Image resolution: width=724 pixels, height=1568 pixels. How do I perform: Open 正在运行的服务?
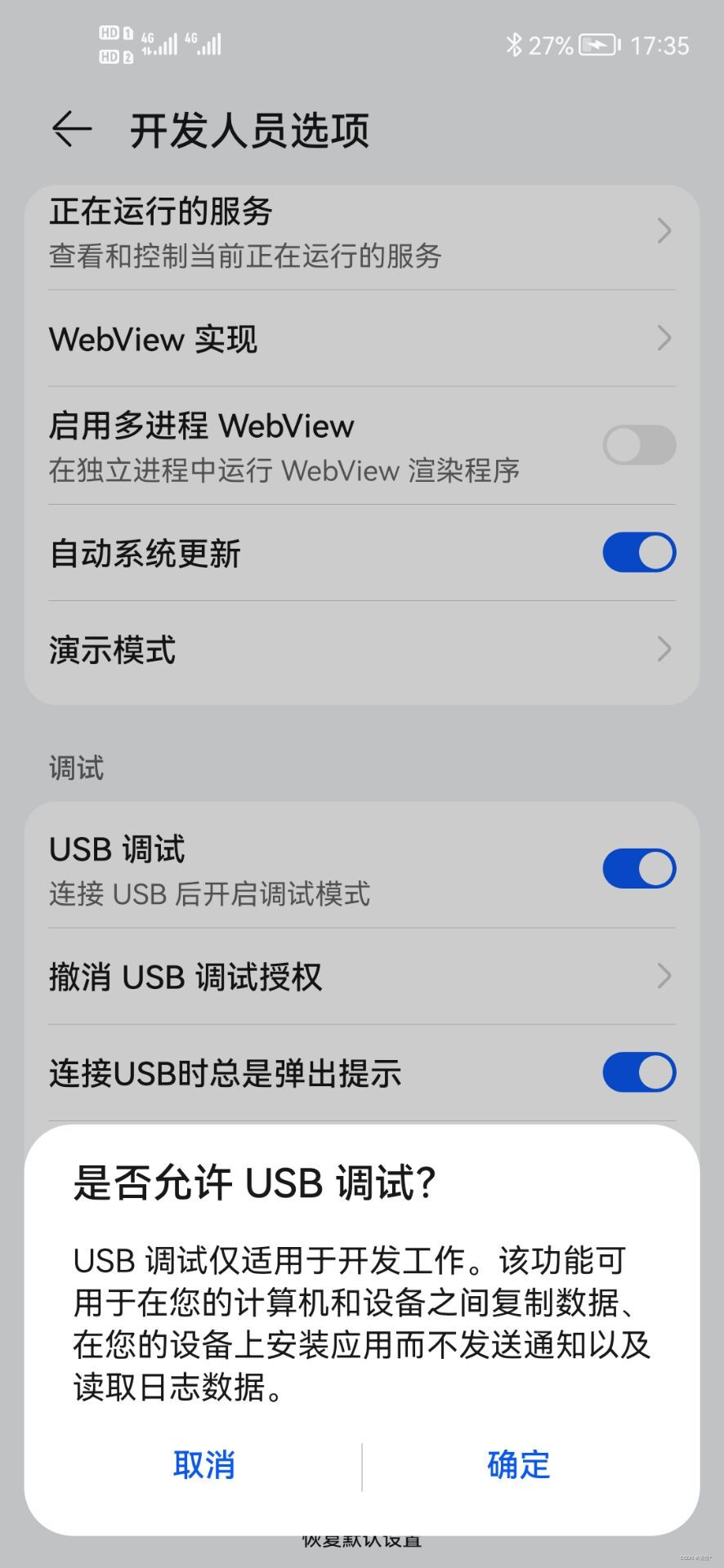[x=361, y=233]
